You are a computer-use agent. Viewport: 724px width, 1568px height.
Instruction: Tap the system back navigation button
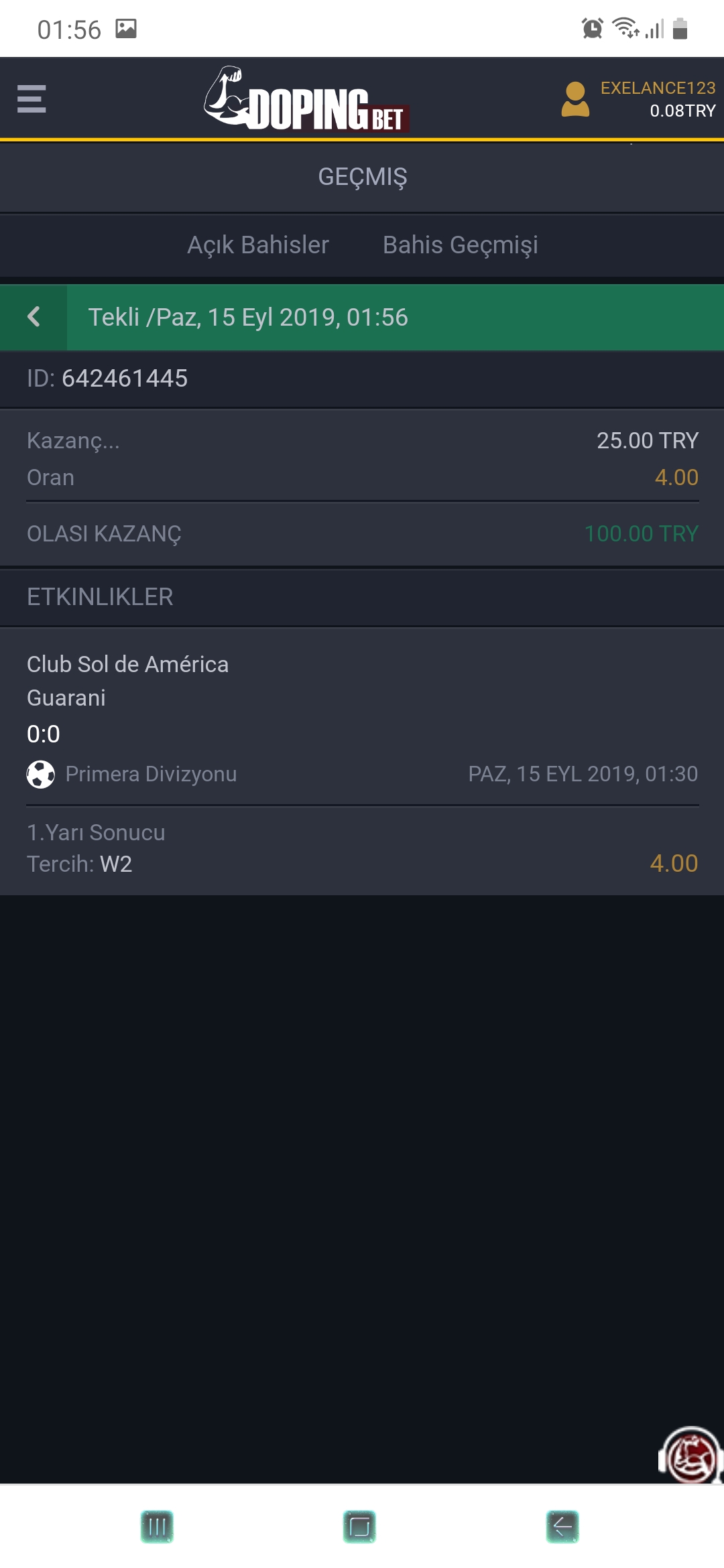tap(562, 1527)
